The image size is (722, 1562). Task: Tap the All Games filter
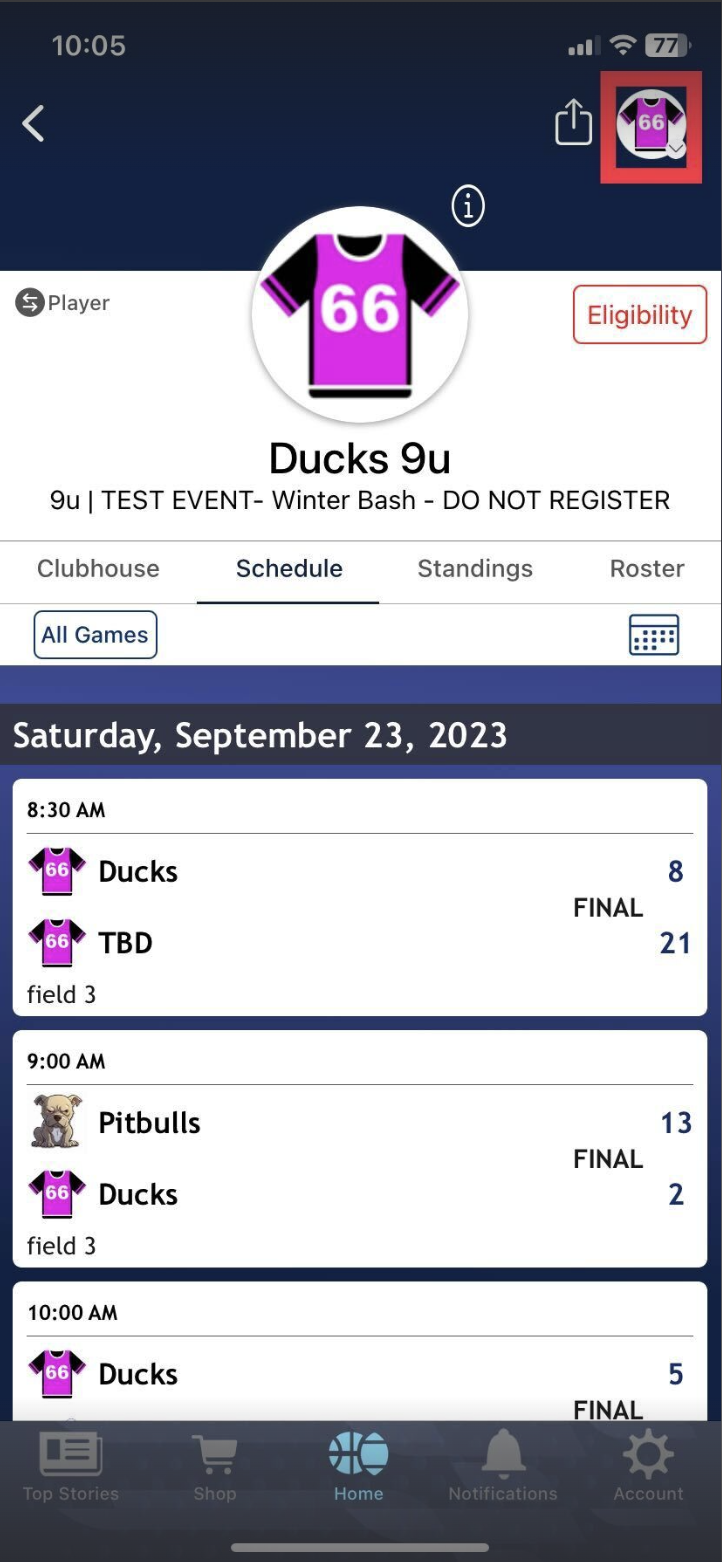click(95, 635)
